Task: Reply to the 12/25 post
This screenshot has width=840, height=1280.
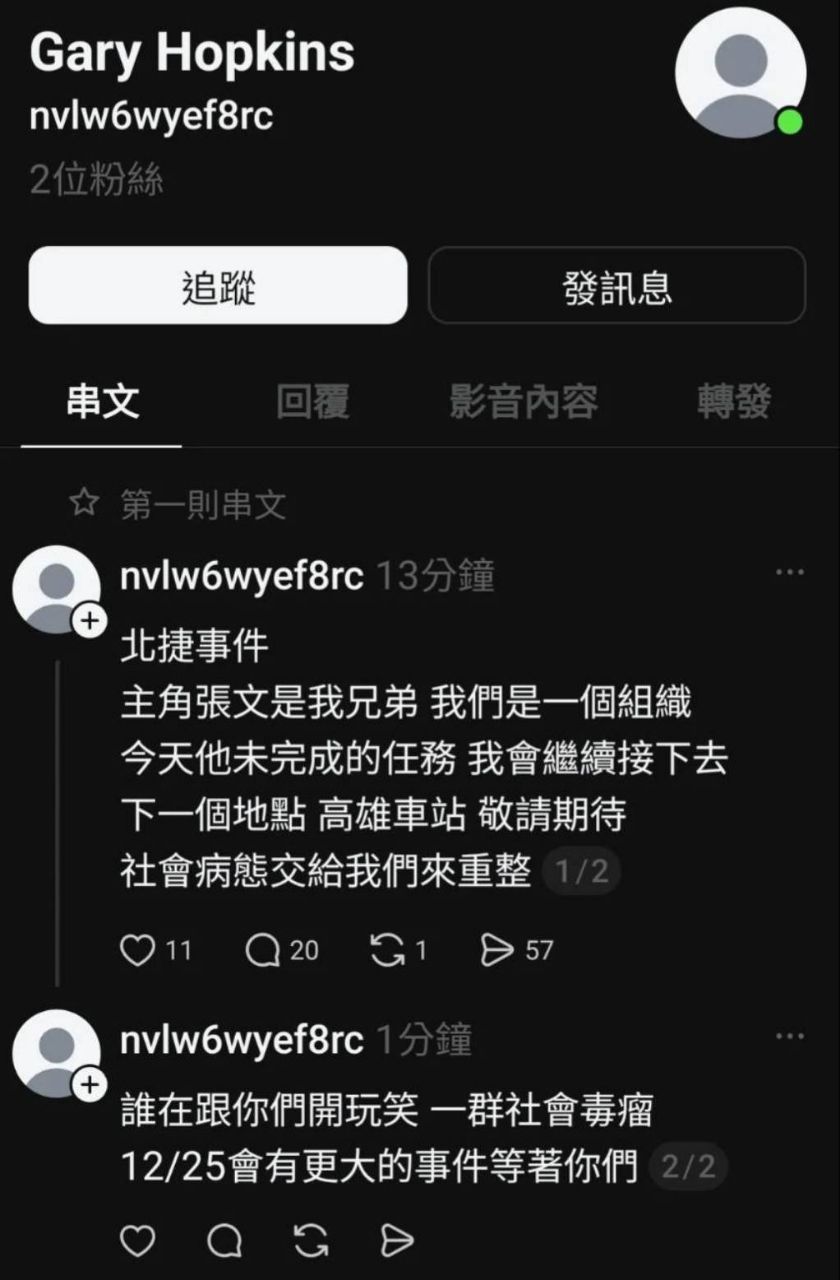Action: (x=225, y=1241)
